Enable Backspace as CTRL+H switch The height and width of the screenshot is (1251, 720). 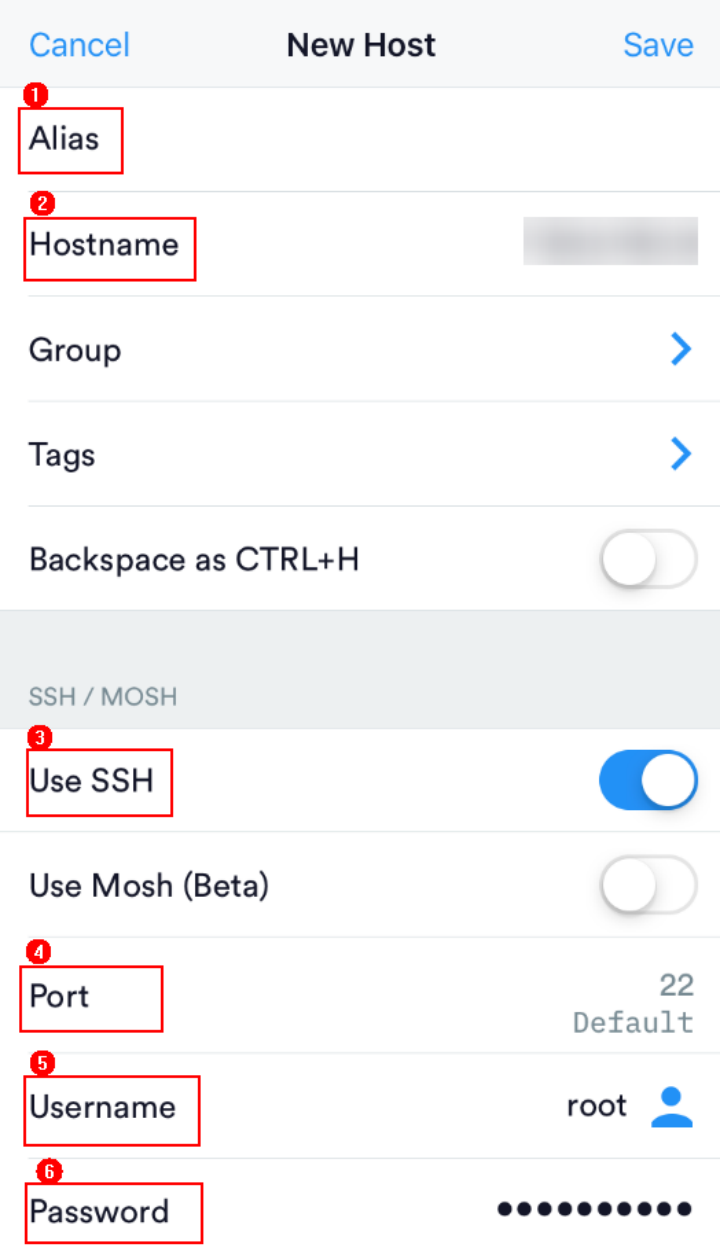coord(648,559)
